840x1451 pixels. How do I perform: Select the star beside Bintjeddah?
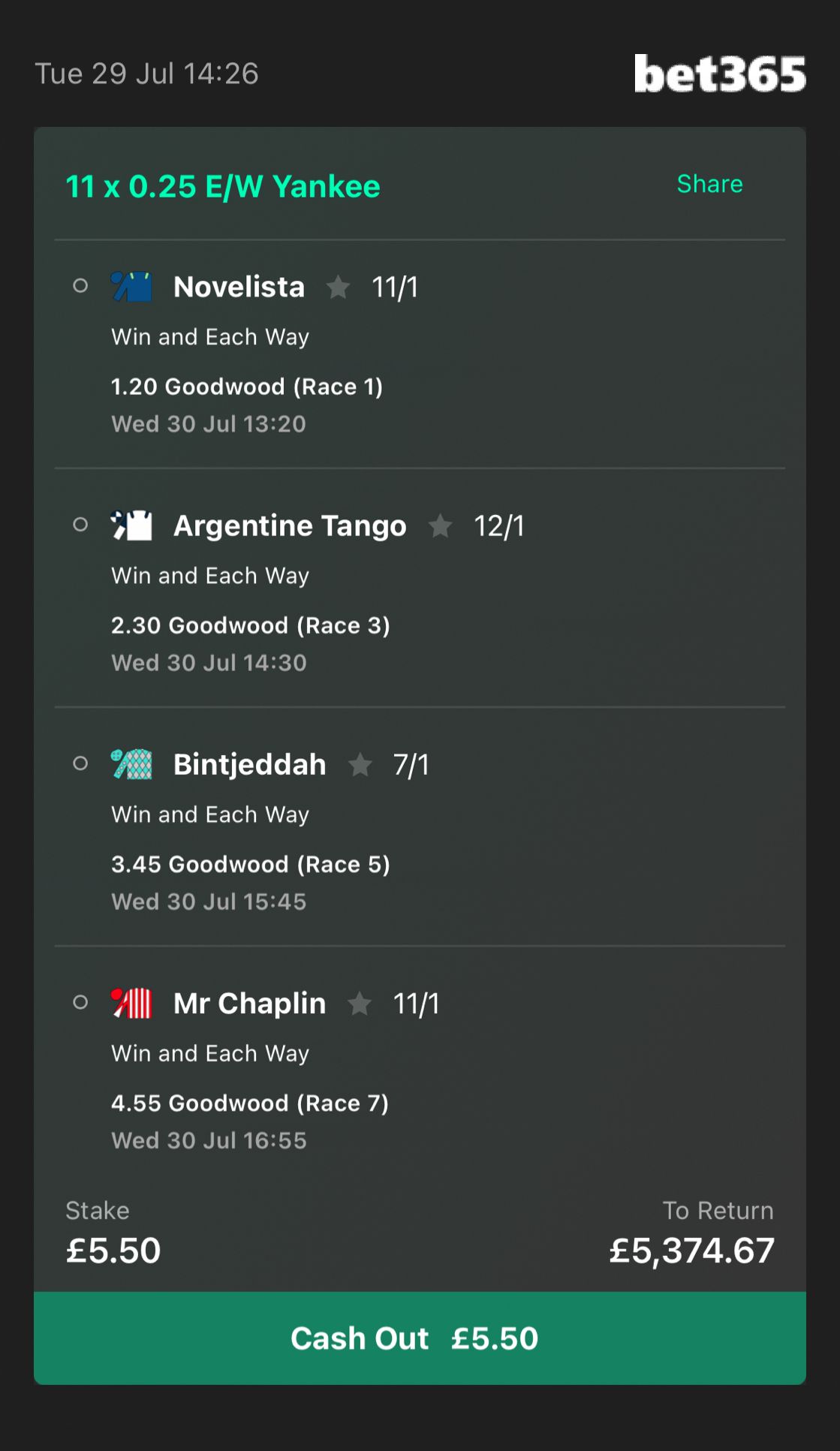[x=360, y=765]
